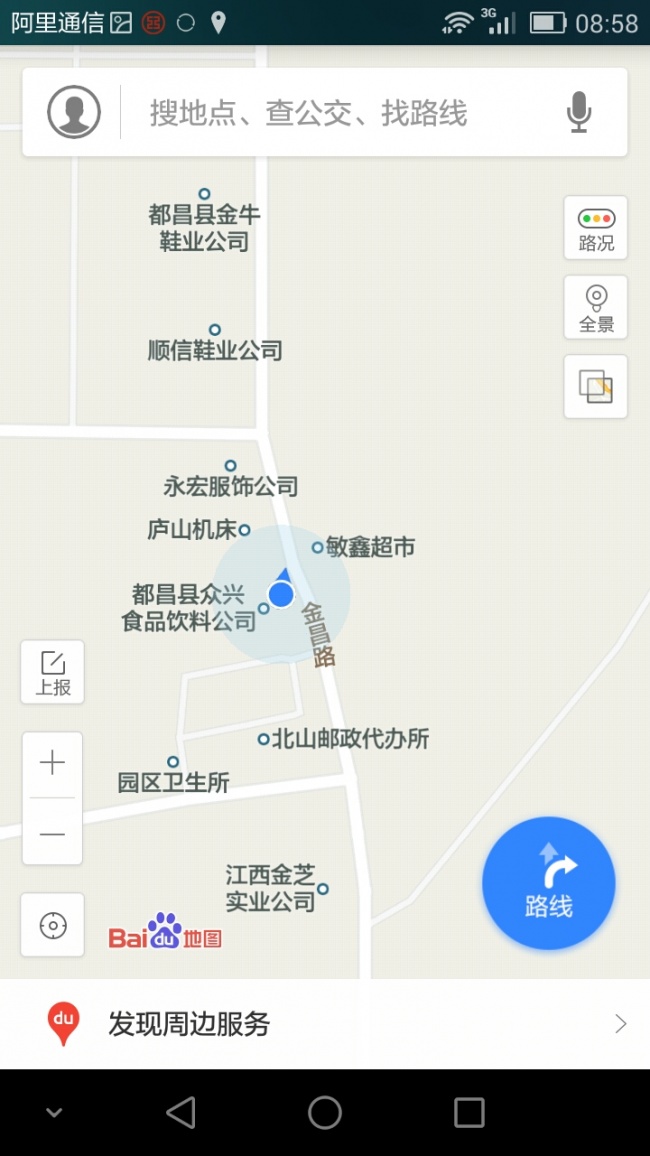
Task: Open 发现周边服务 nearby services
Action: coord(325,1024)
